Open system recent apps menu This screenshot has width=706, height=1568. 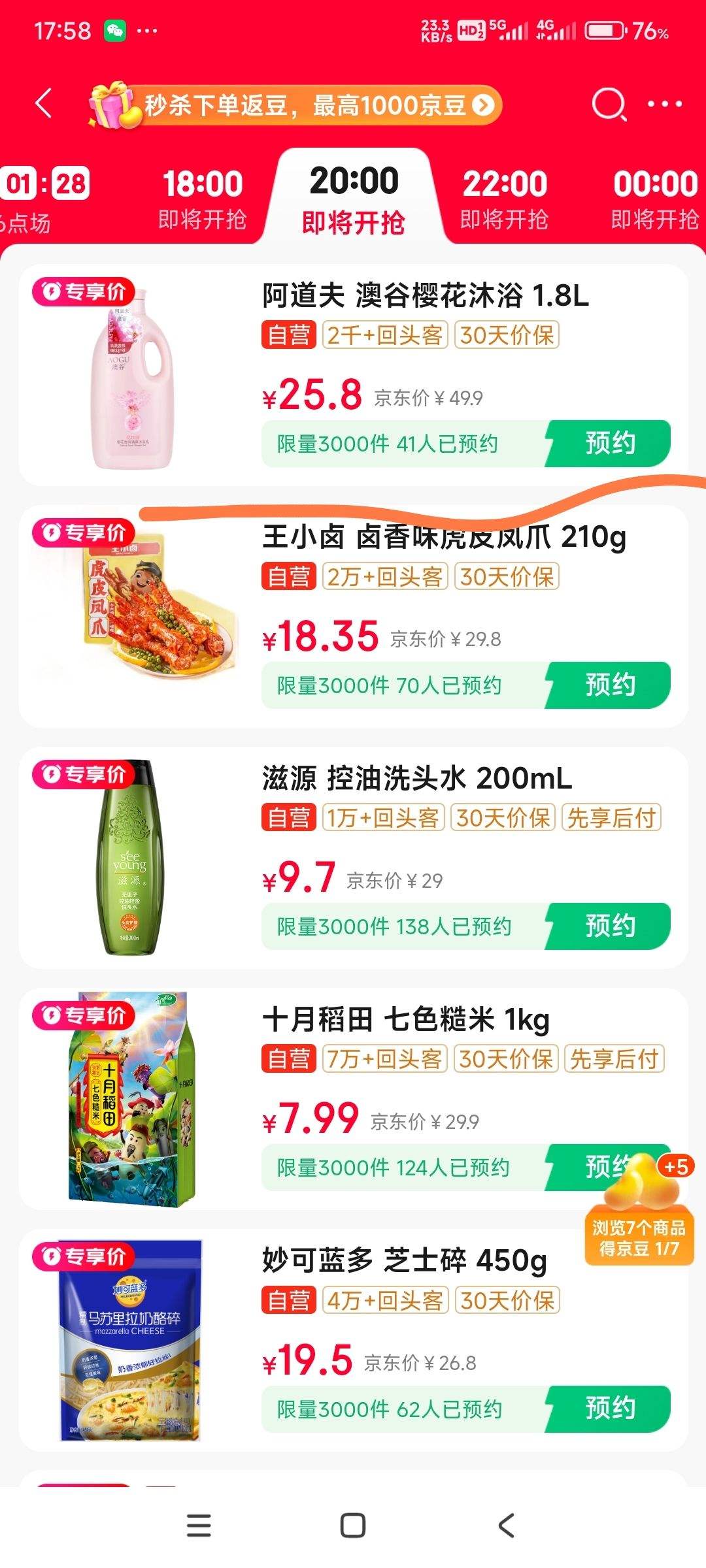199,1526
